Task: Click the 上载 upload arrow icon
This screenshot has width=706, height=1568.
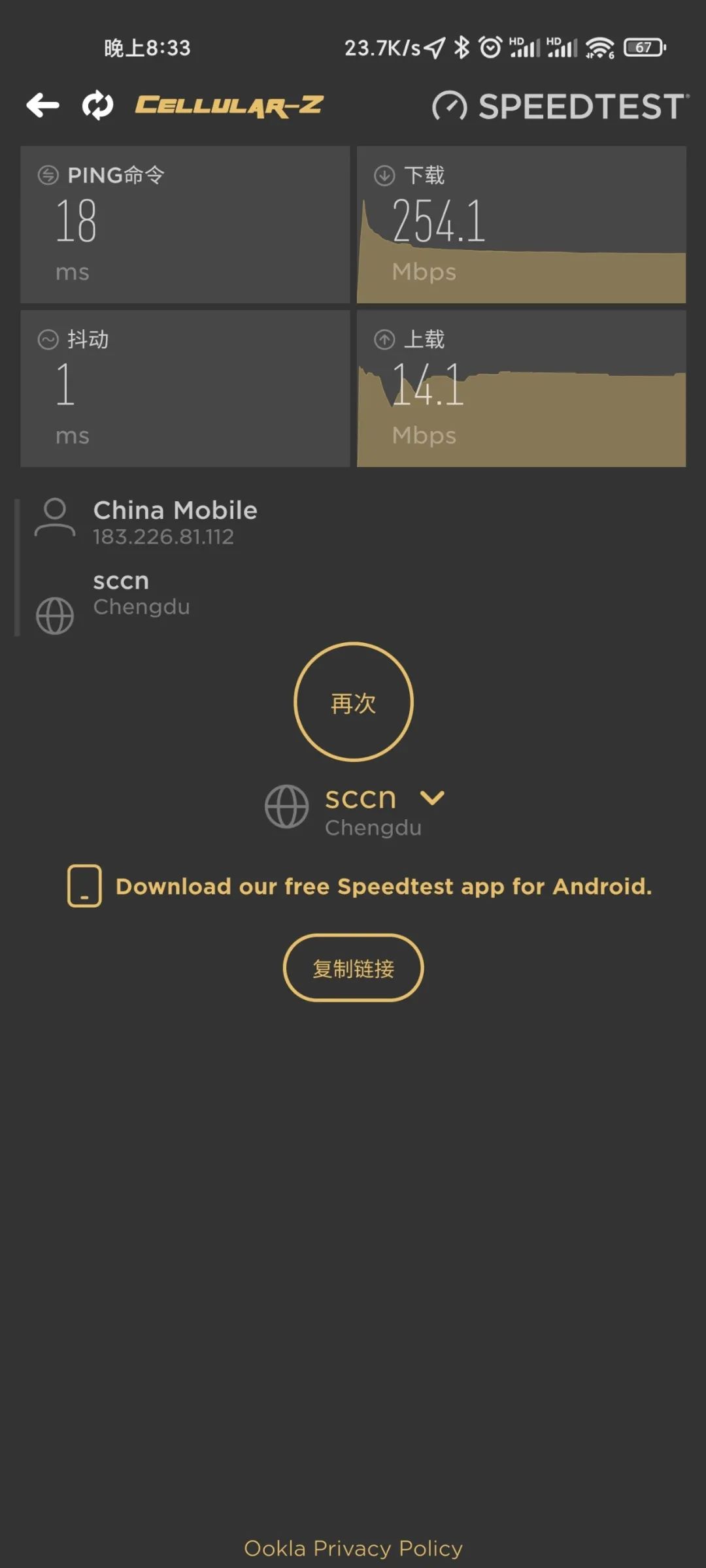Action: tap(385, 338)
